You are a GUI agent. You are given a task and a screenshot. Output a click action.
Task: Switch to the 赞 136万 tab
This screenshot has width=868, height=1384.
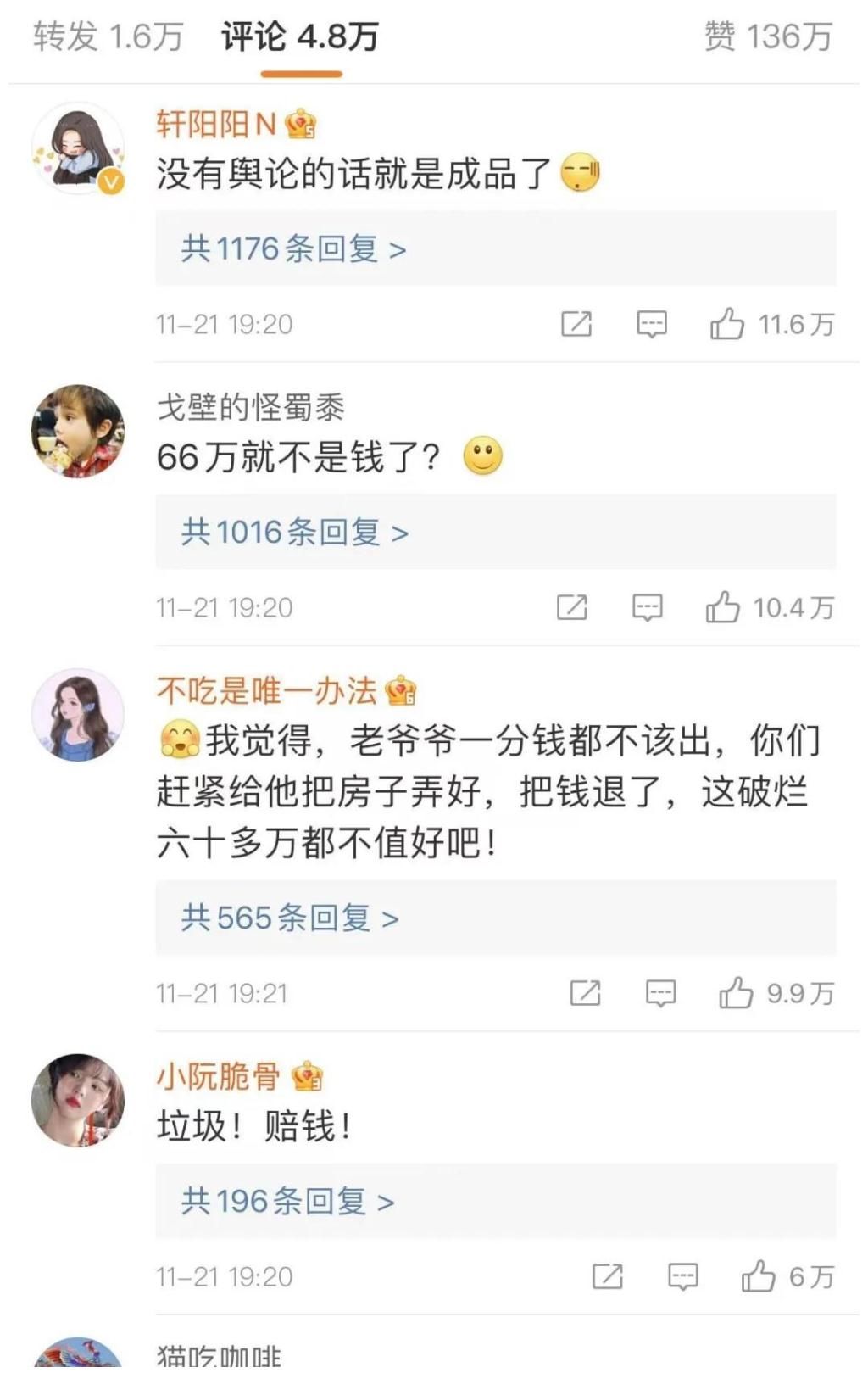[768, 37]
